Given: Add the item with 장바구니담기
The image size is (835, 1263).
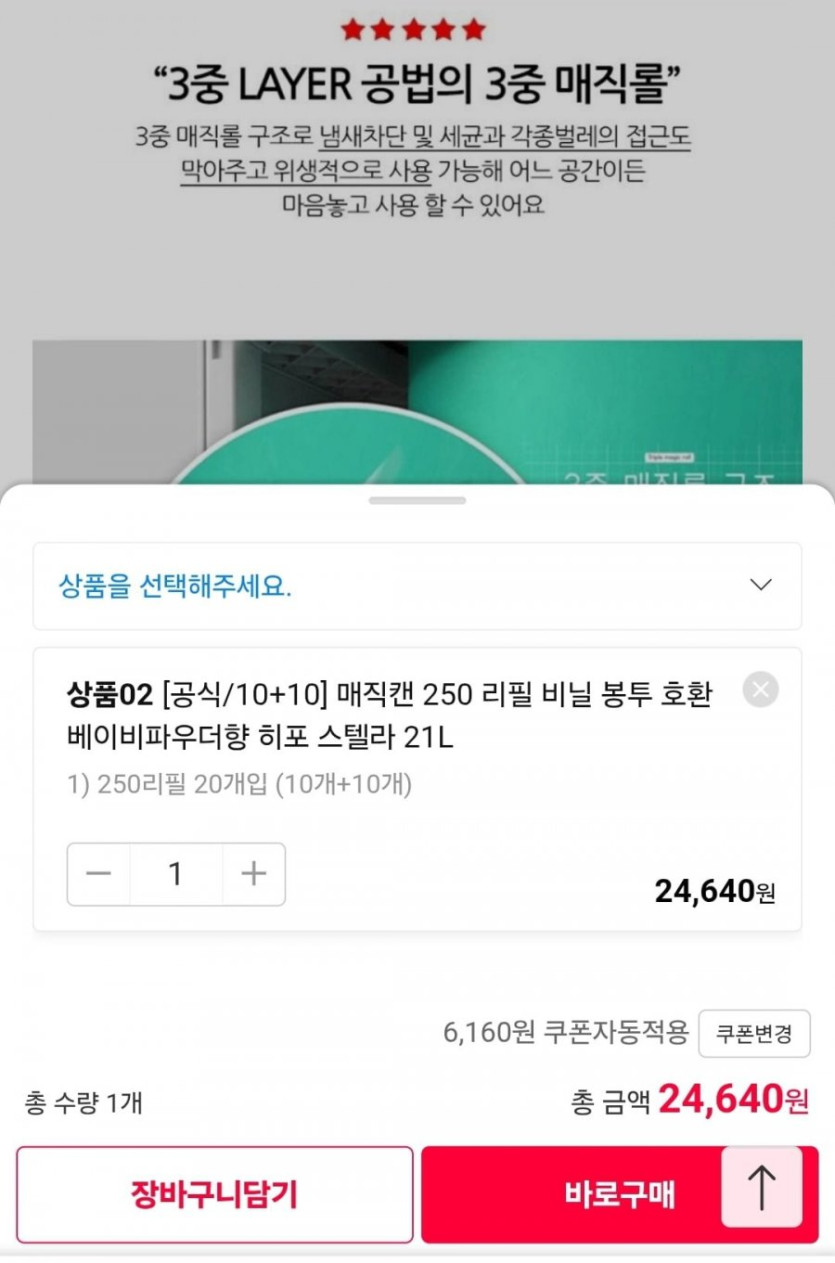Looking at the screenshot, I should coord(214,1194).
